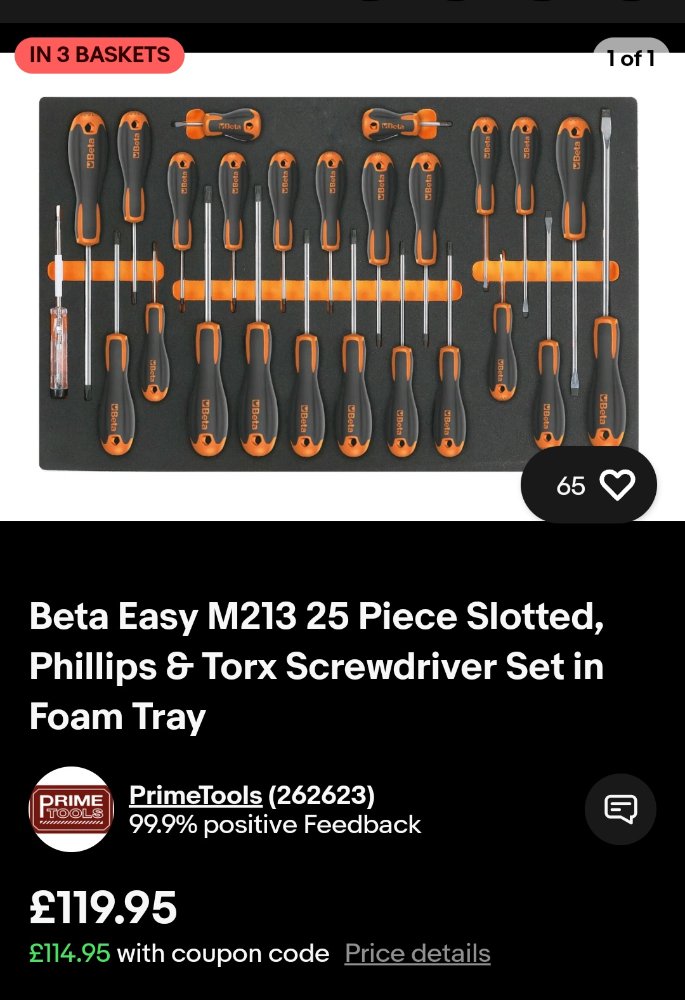Add this screwdriver set to watchlist
This screenshot has height=1000, width=685.
pos(616,486)
